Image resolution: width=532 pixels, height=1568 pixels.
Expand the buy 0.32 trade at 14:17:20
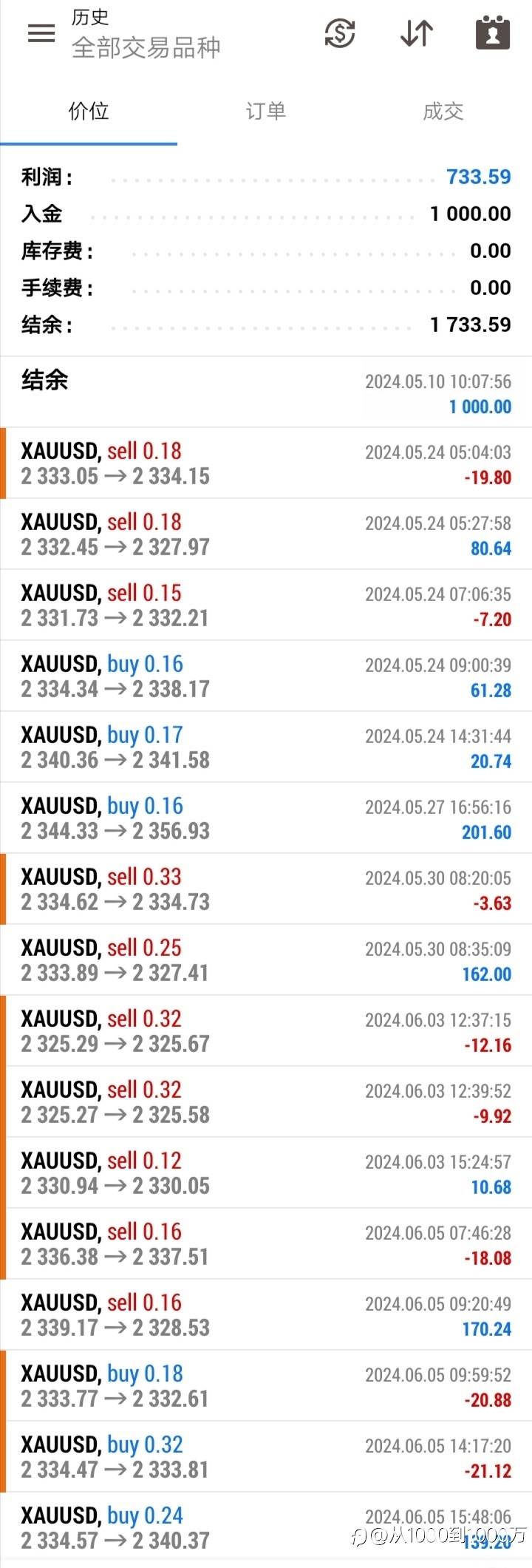tap(266, 1457)
